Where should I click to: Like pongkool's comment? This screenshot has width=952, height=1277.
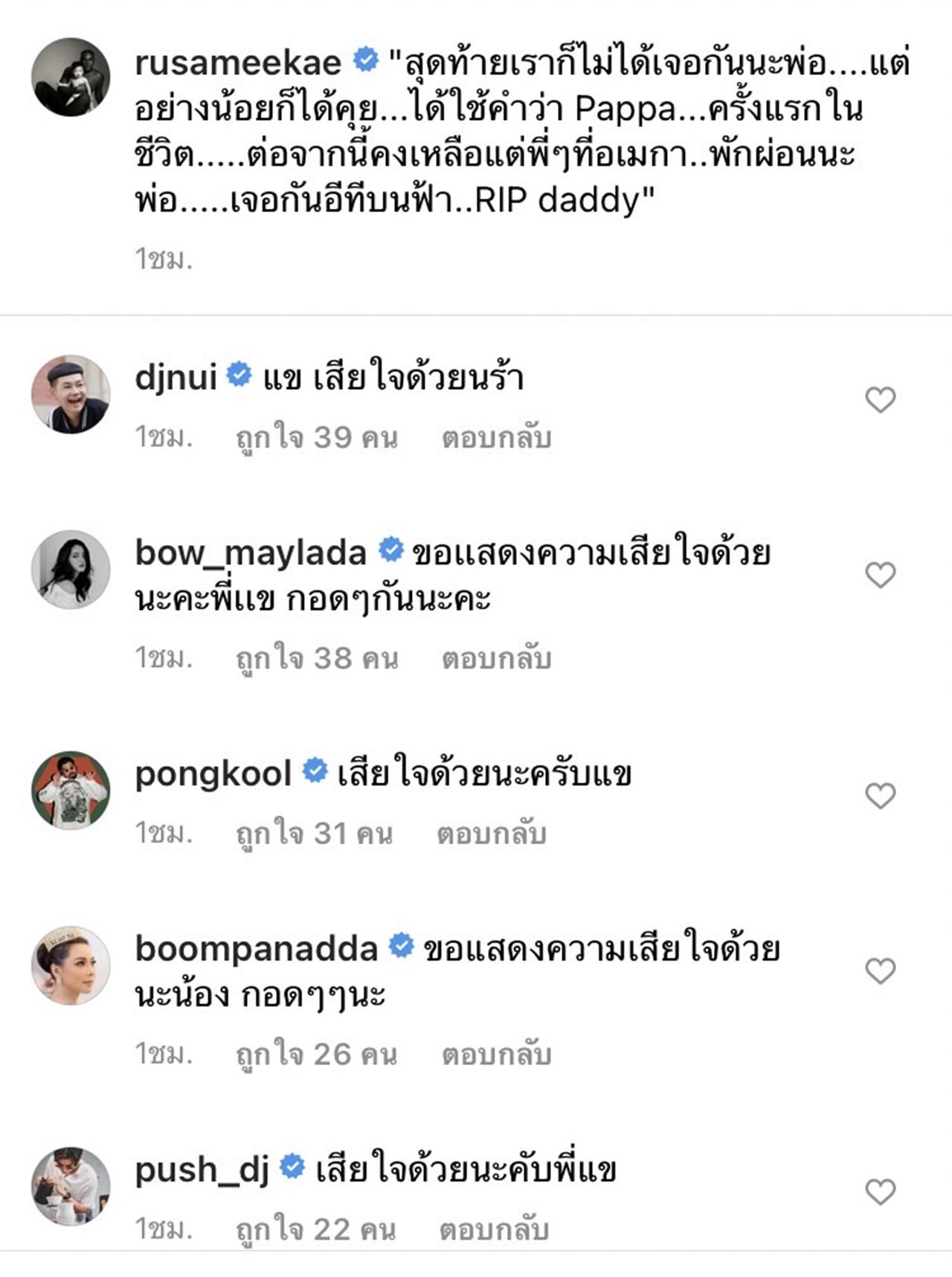click(x=880, y=796)
